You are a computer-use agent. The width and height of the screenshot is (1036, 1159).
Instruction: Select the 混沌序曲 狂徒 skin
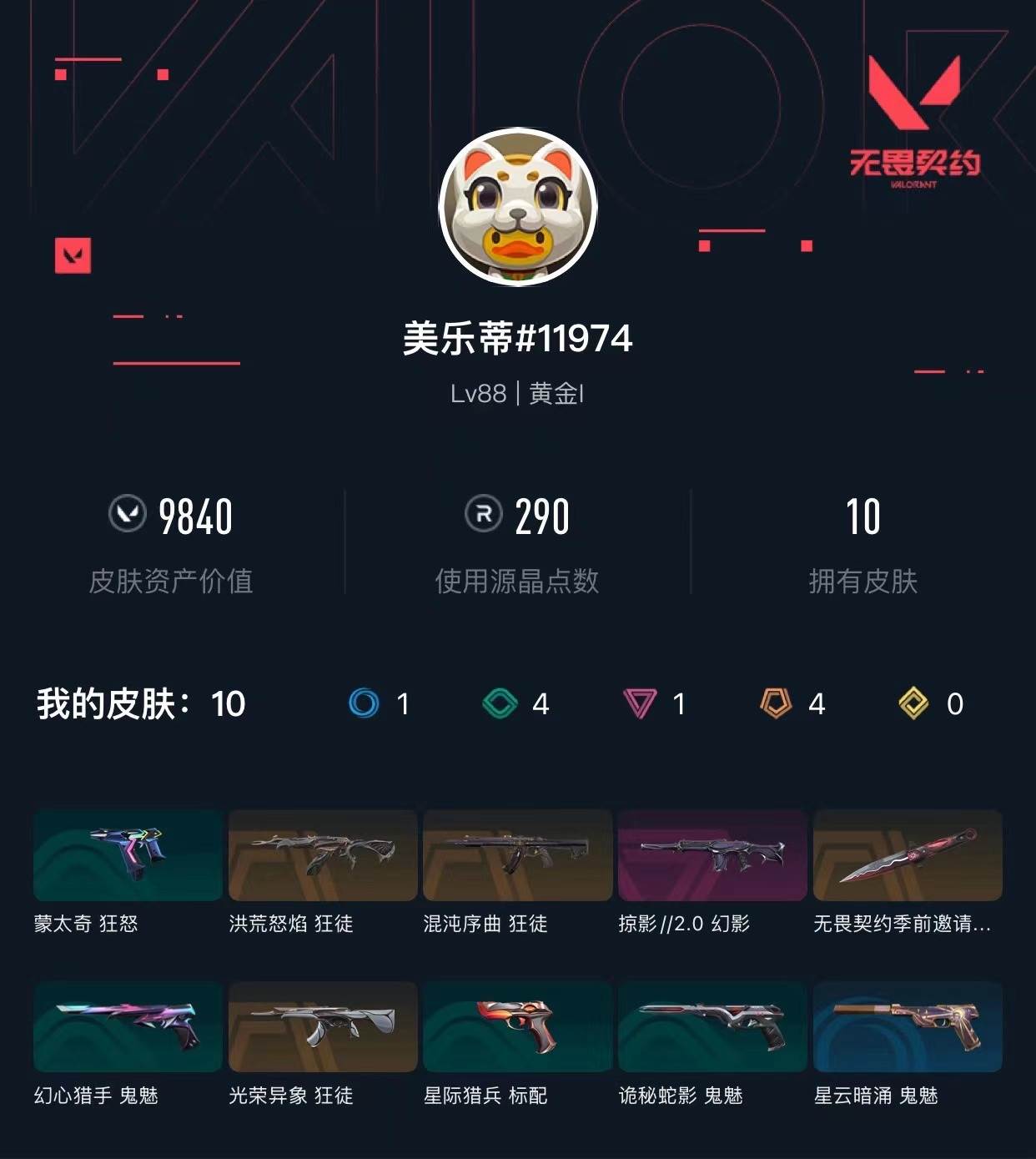coord(518,856)
